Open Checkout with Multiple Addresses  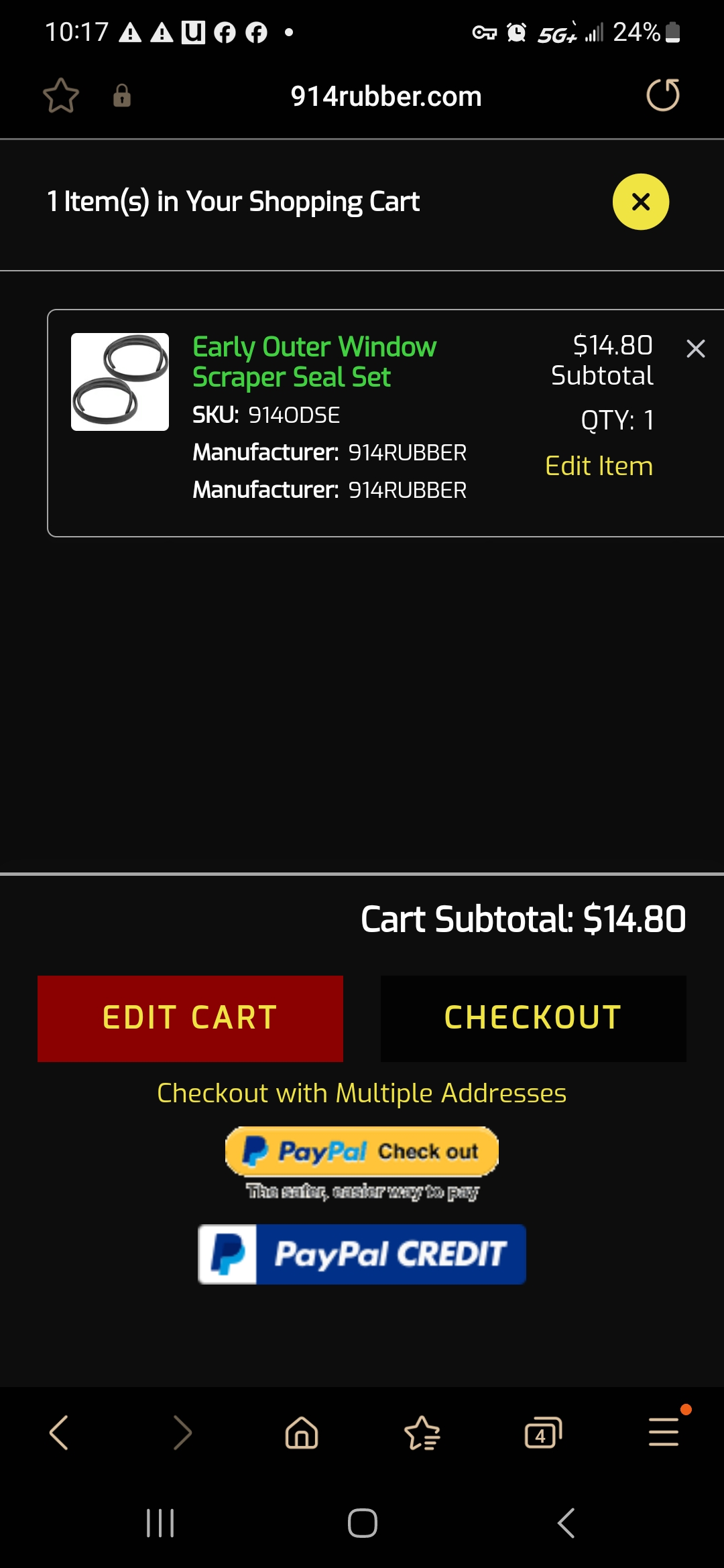point(362,1093)
